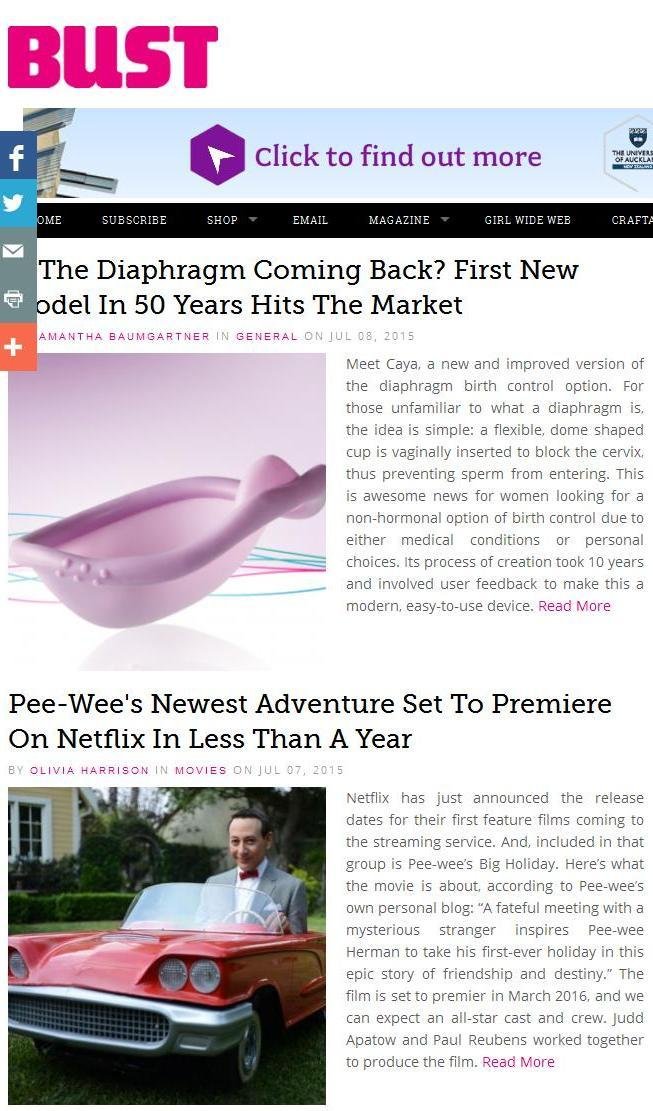Share page on Twitter

coord(17,203)
